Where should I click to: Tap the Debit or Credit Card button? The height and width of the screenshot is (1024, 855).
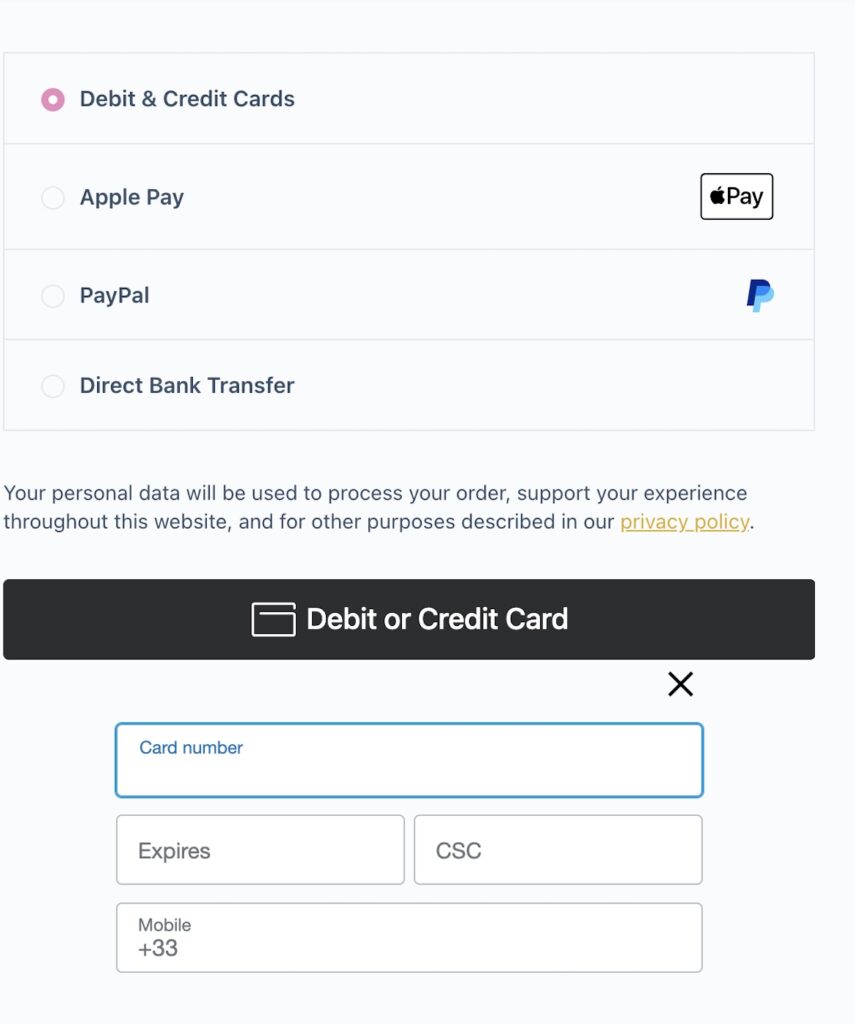point(409,619)
